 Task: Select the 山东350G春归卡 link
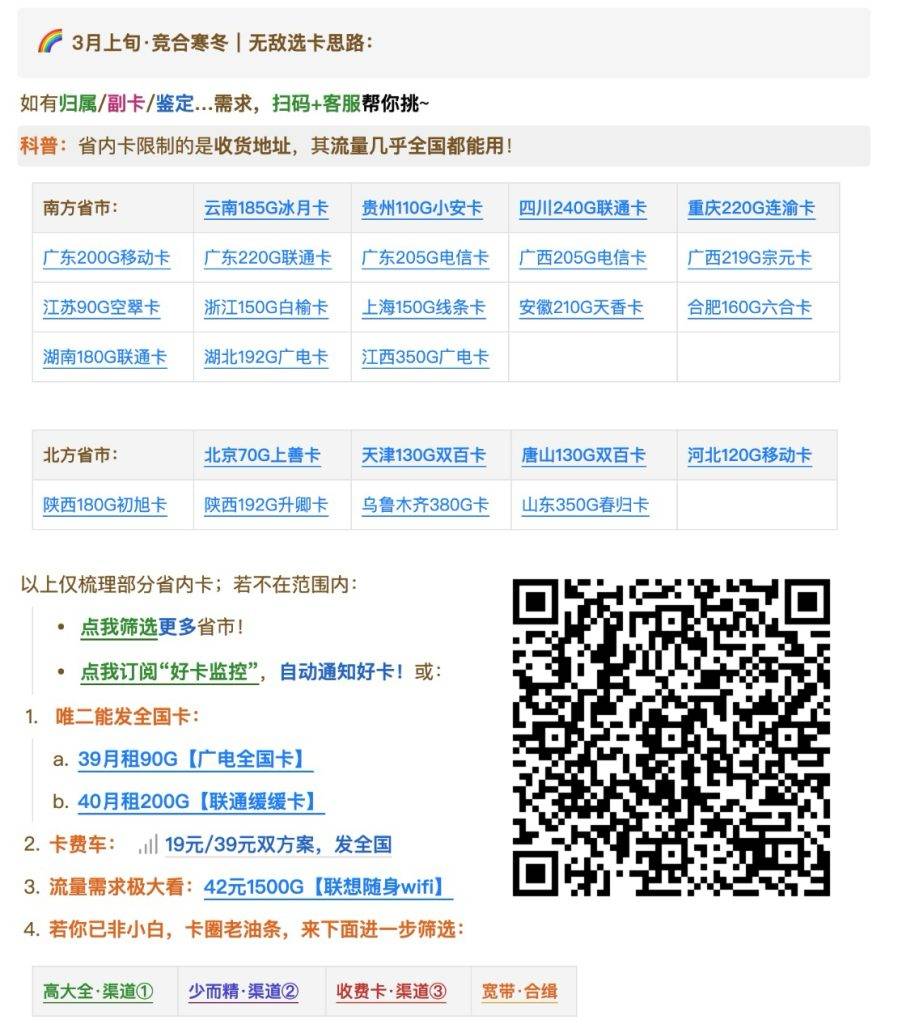click(585, 505)
